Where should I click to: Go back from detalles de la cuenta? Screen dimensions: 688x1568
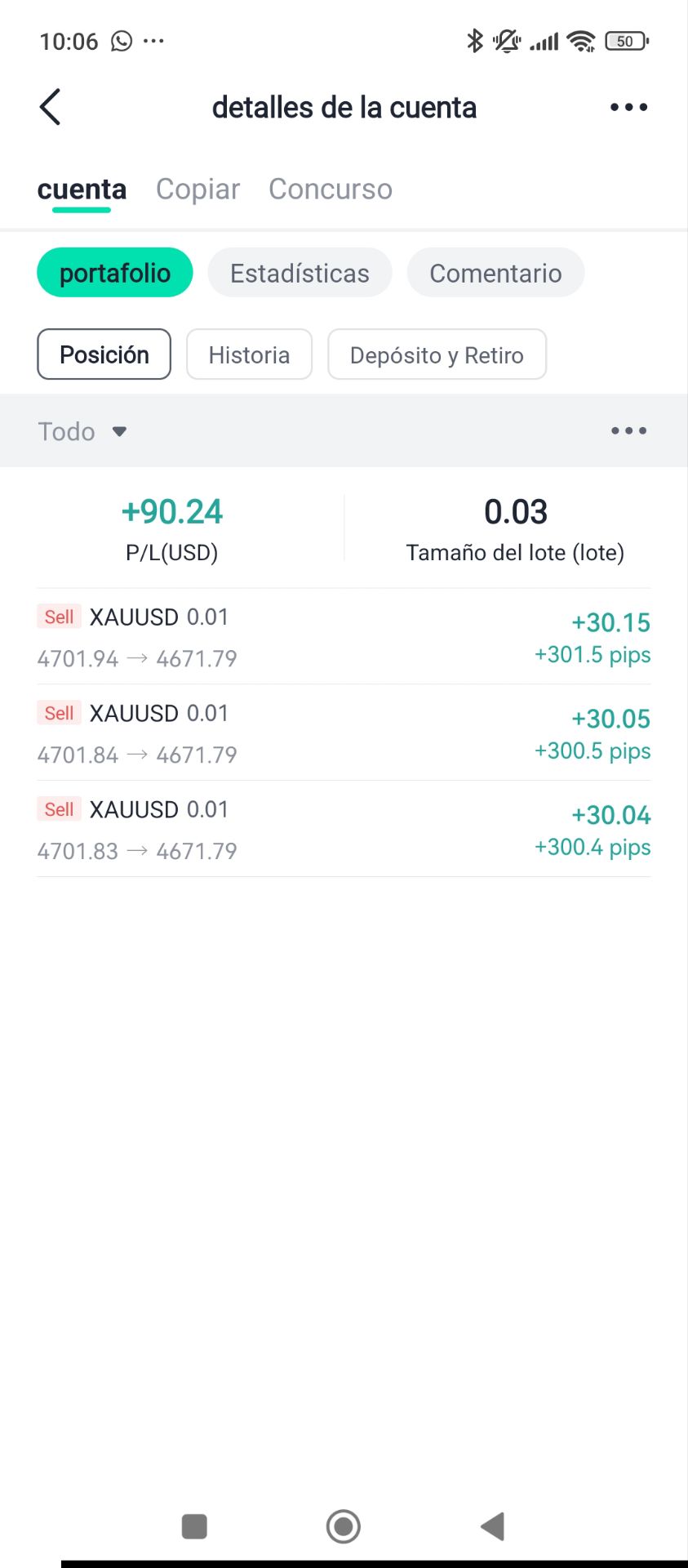51,107
